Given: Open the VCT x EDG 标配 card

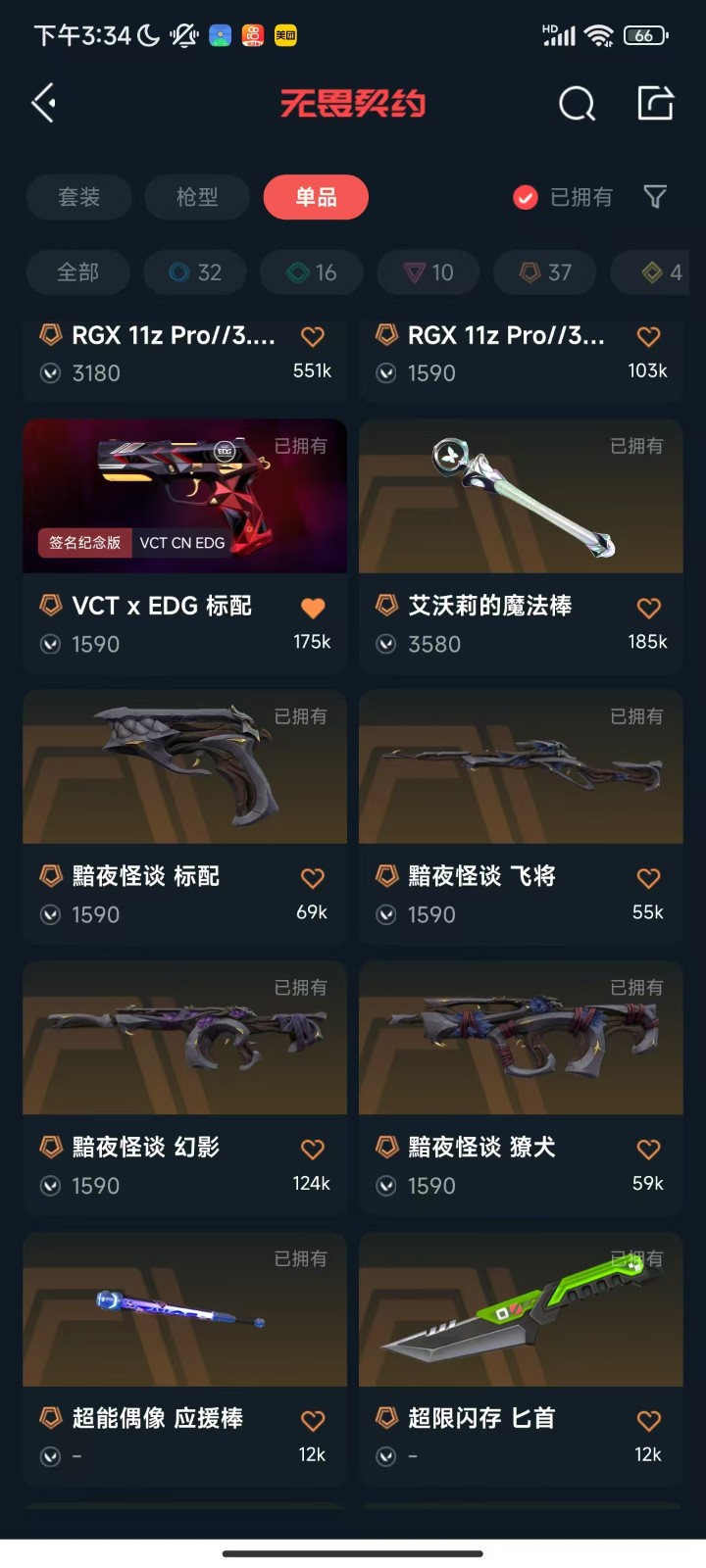Looking at the screenshot, I should [185, 546].
